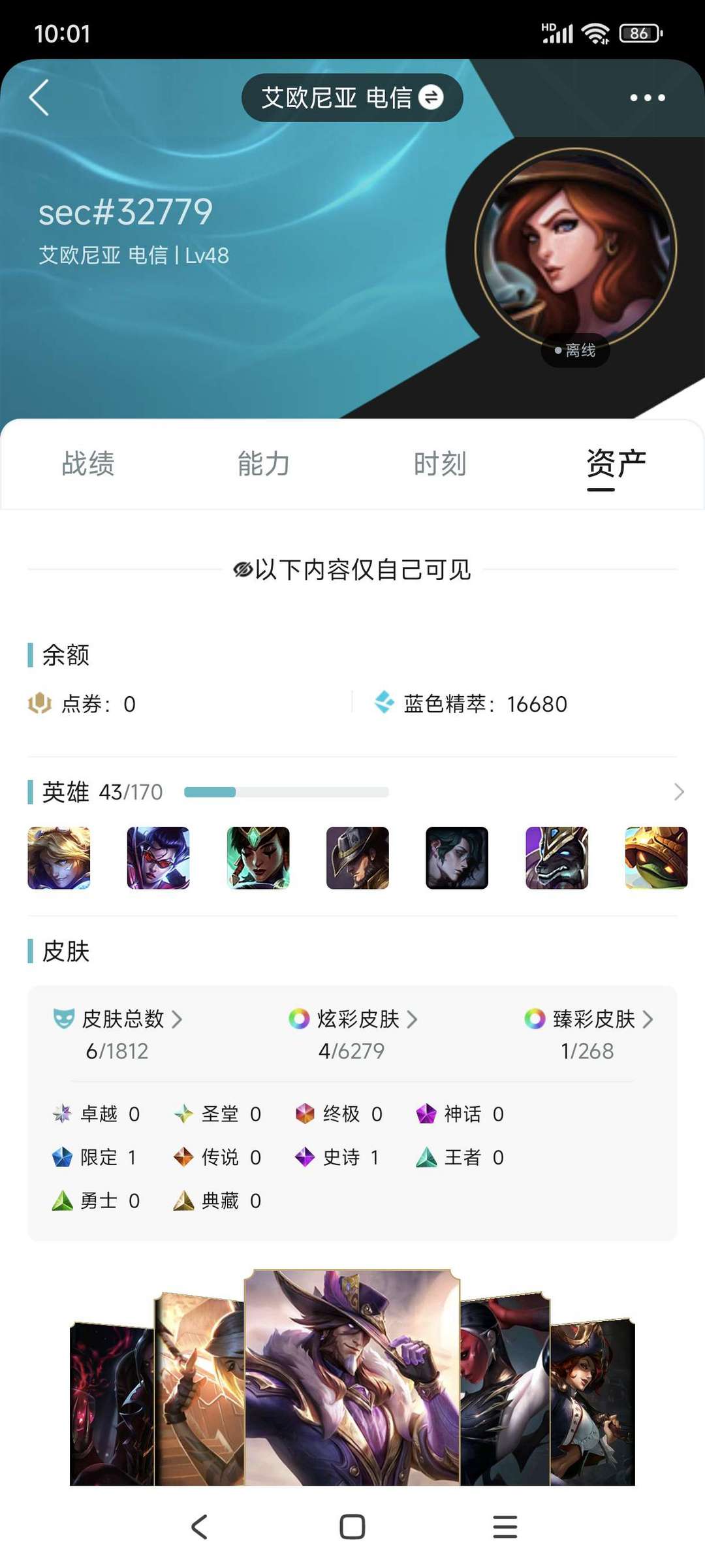The width and height of the screenshot is (705, 1568).
Task: Open recent apps from navigation bar
Action: (505, 1527)
